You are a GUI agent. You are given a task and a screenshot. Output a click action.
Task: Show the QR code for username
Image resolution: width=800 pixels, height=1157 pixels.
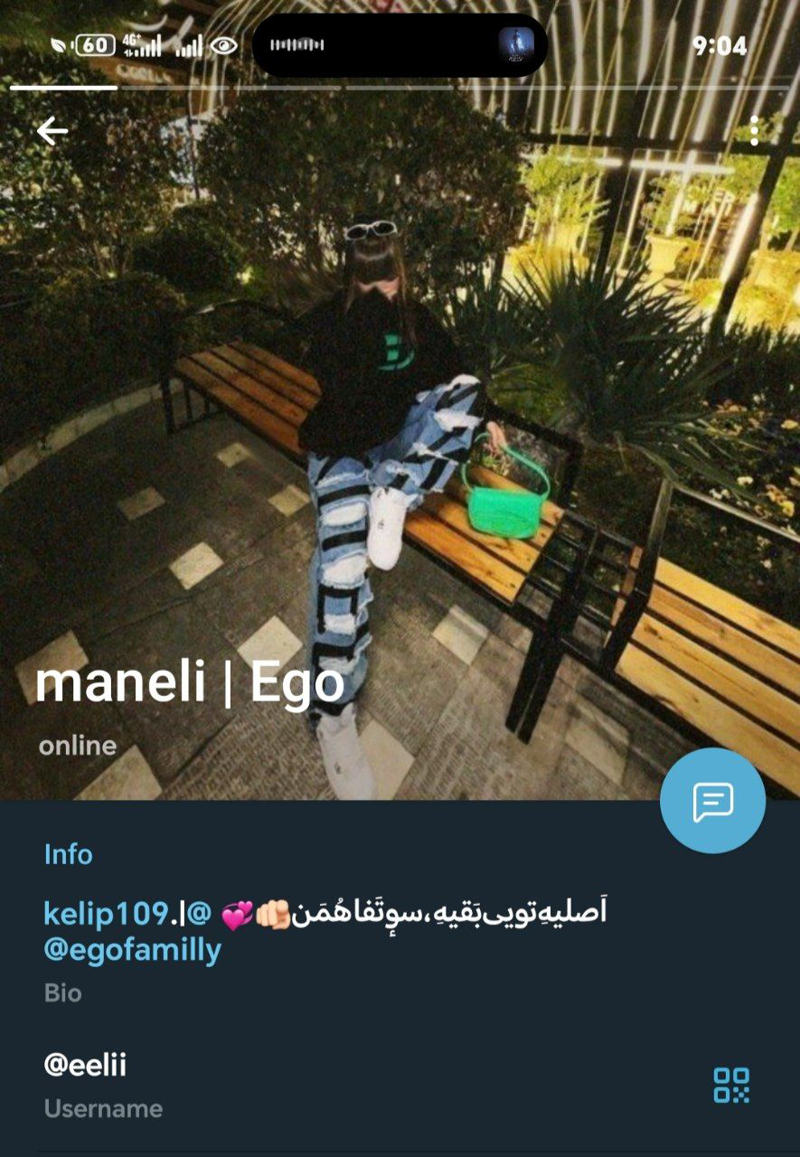(731, 1085)
